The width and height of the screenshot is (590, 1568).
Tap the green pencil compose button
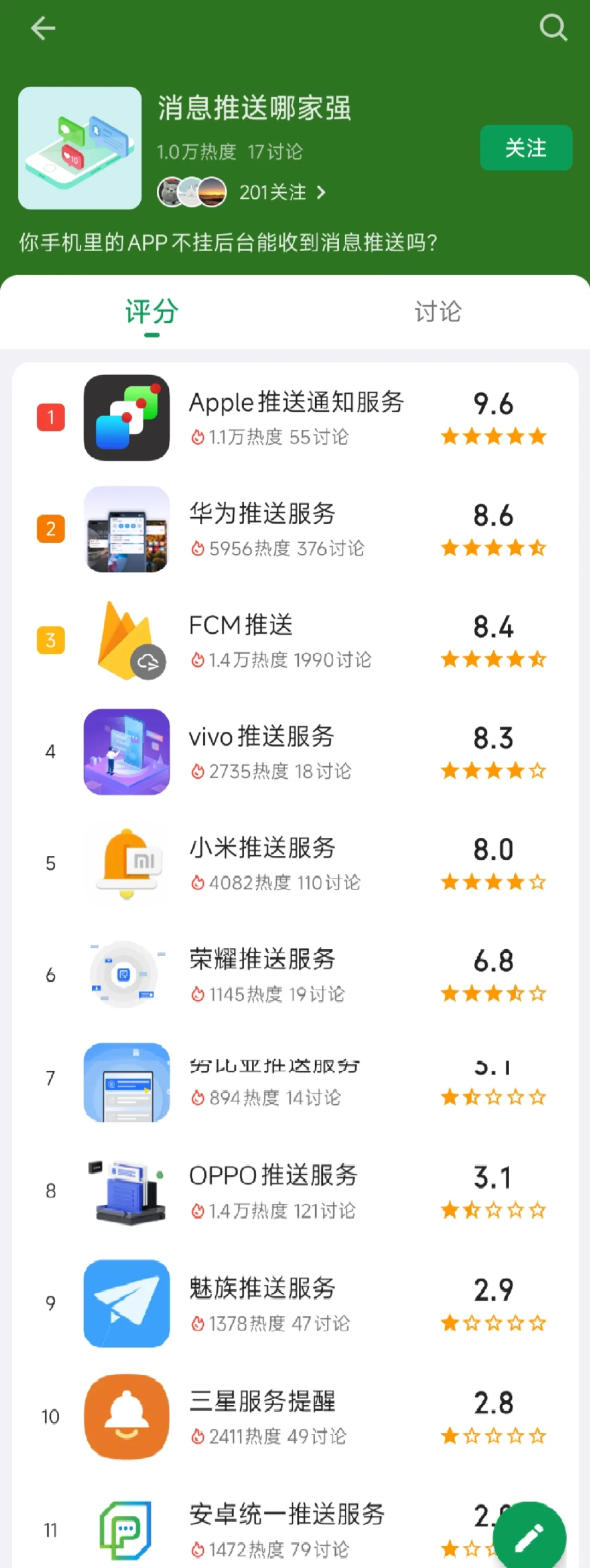pos(529,1536)
